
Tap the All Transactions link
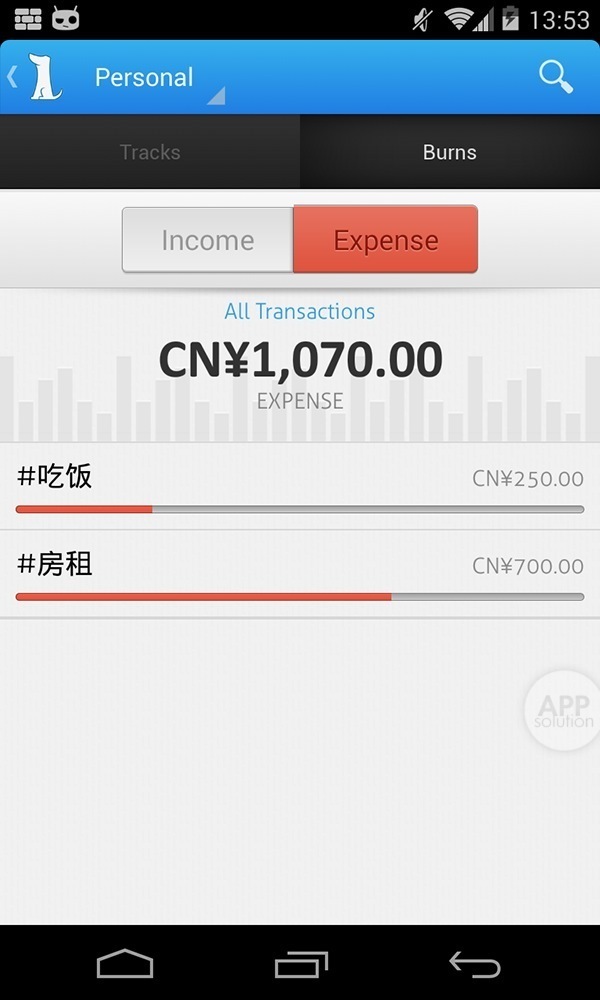tap(300, 311)
